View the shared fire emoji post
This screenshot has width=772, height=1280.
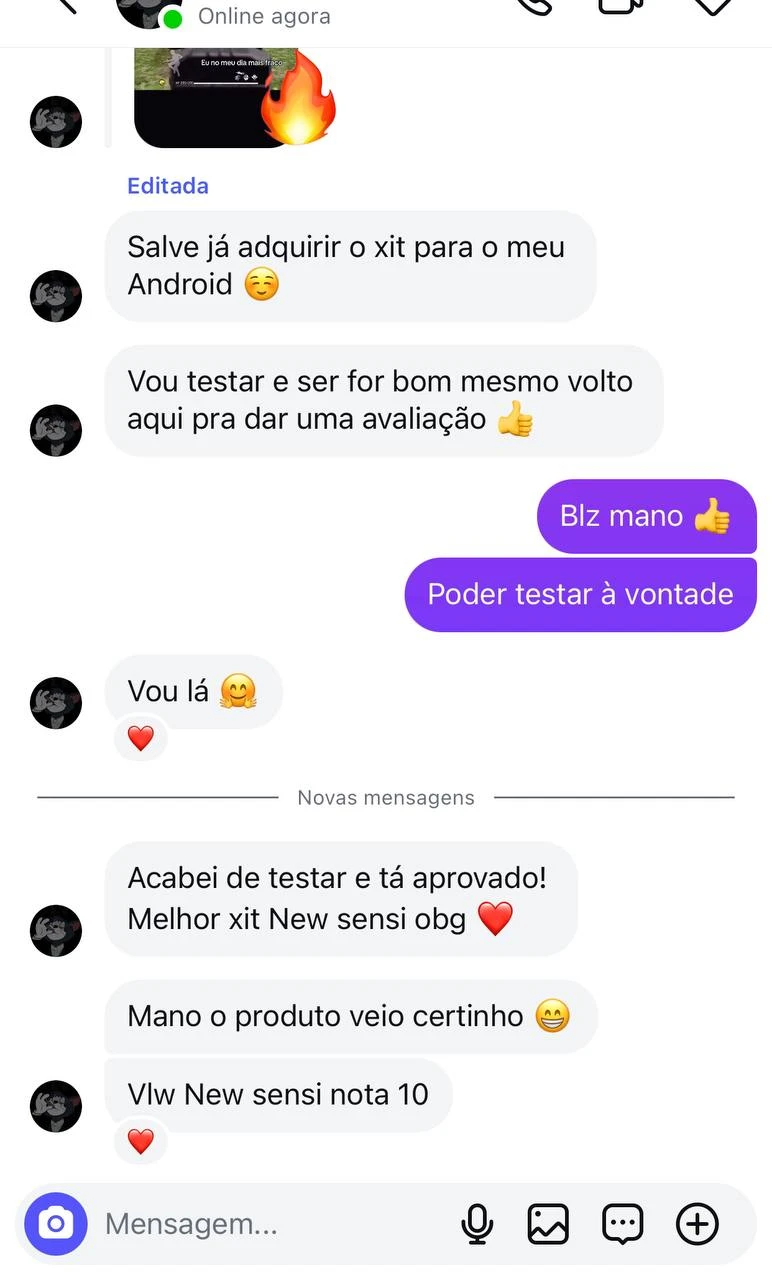(x=235, y=95)
